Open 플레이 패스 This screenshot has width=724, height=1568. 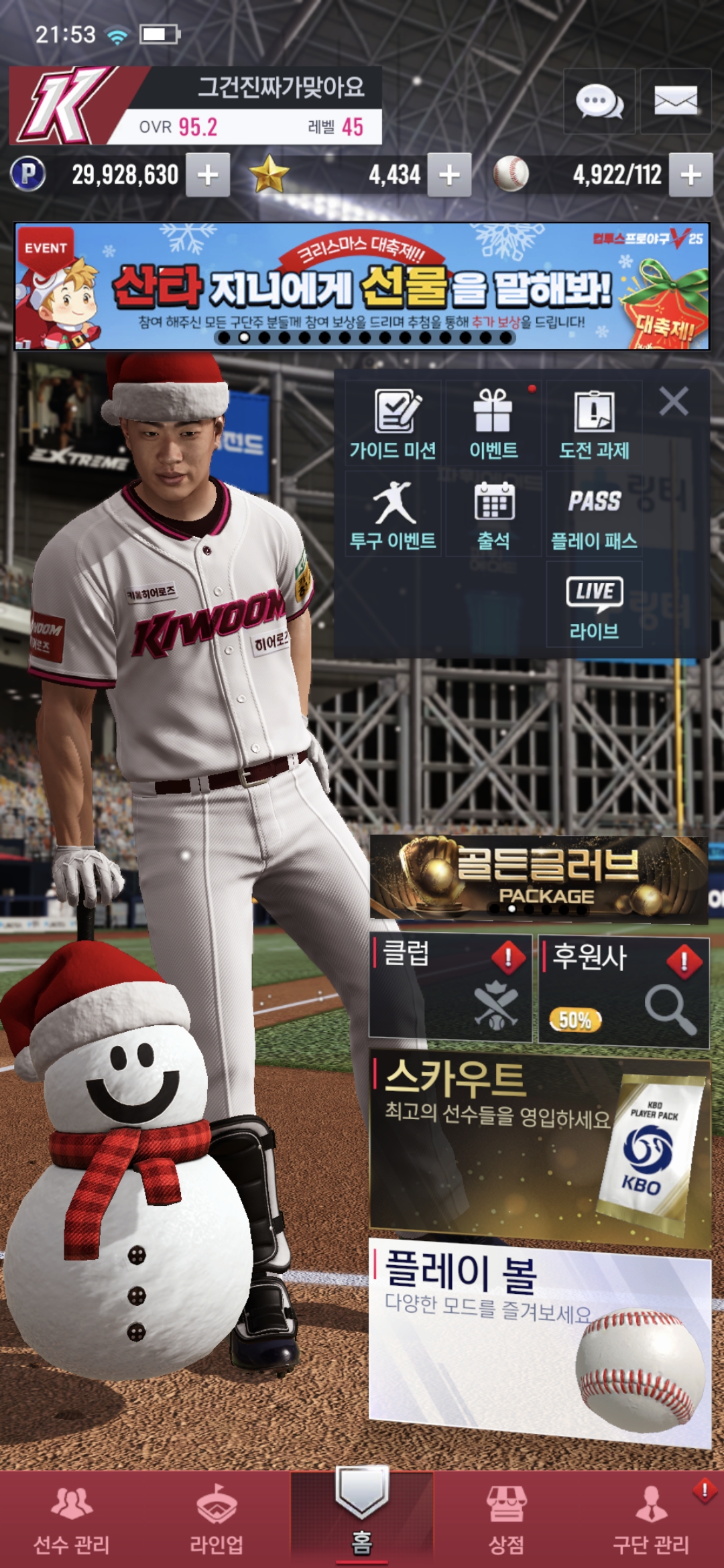[x=594, y=514]
